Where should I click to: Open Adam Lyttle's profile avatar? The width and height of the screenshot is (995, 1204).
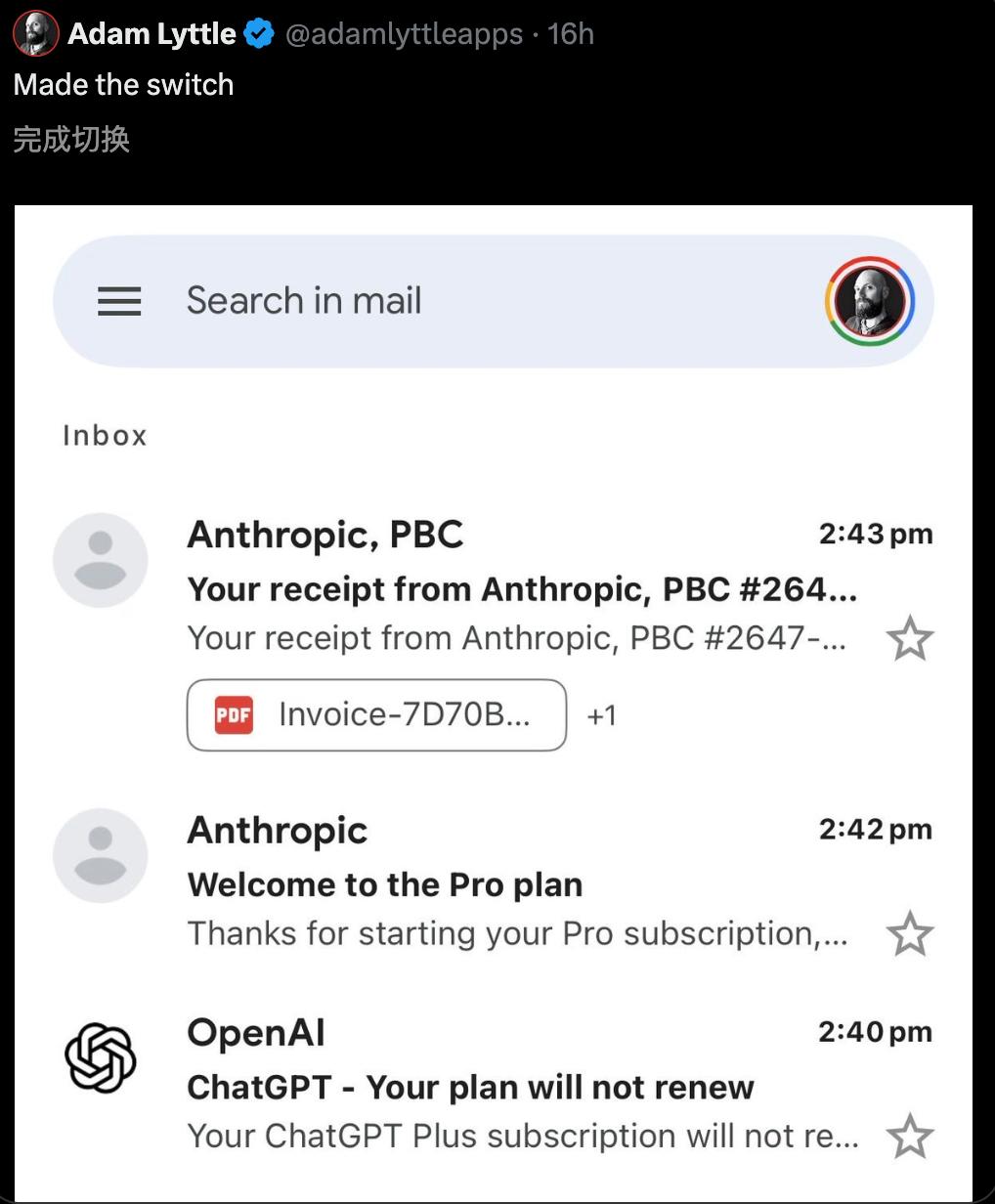pos(36,34)
